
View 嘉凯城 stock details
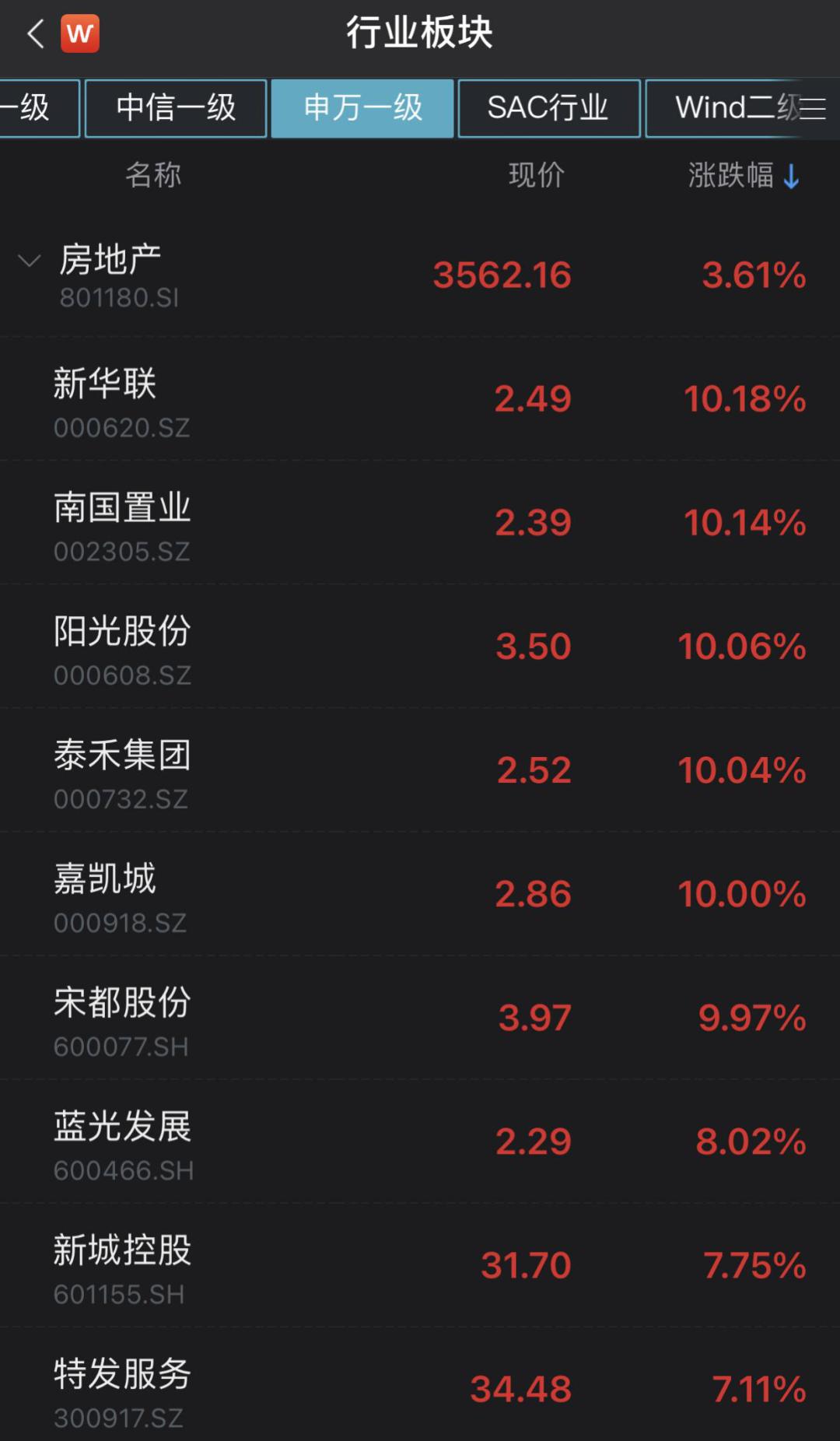pos(420,894)
